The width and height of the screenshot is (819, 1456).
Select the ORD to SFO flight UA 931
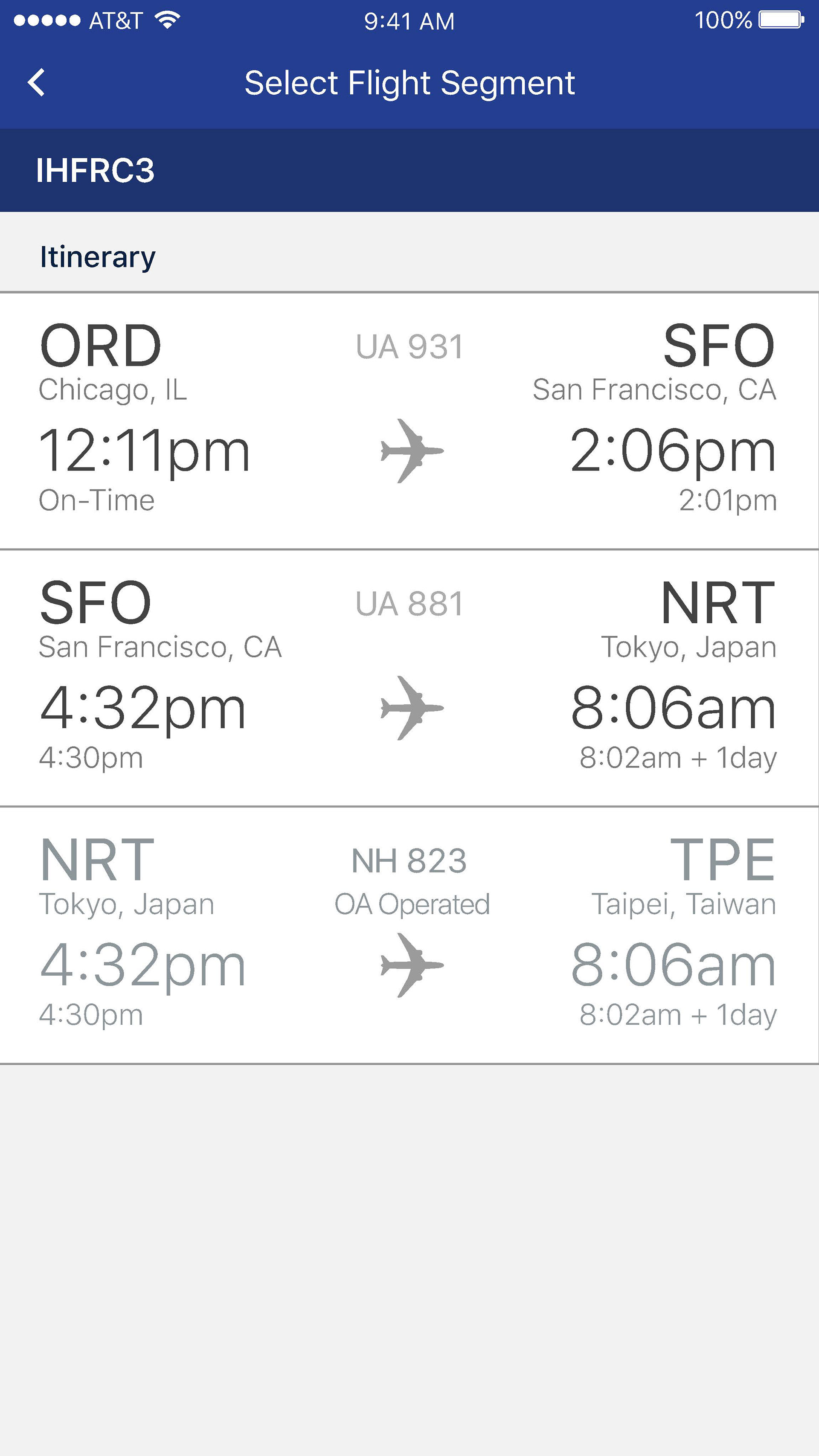click(409, 421)
